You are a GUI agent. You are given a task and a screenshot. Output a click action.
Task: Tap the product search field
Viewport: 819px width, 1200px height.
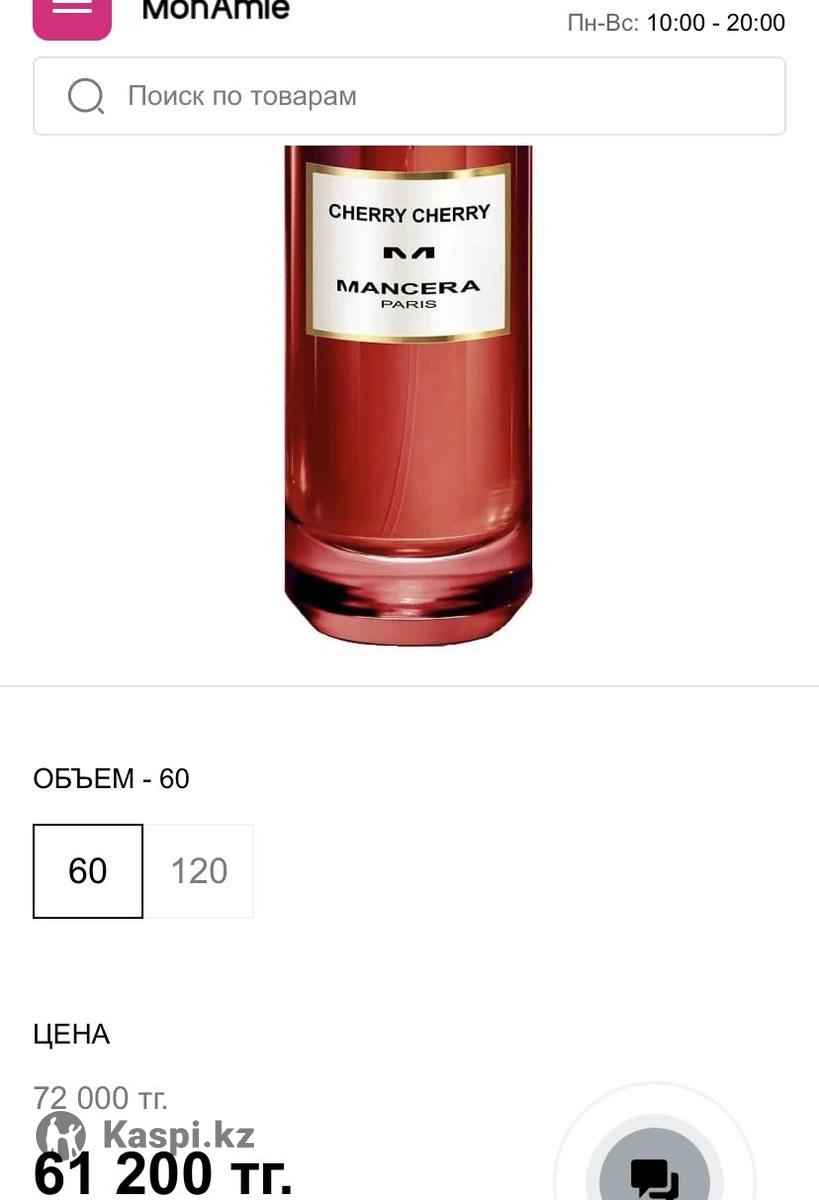click(409, 96)
